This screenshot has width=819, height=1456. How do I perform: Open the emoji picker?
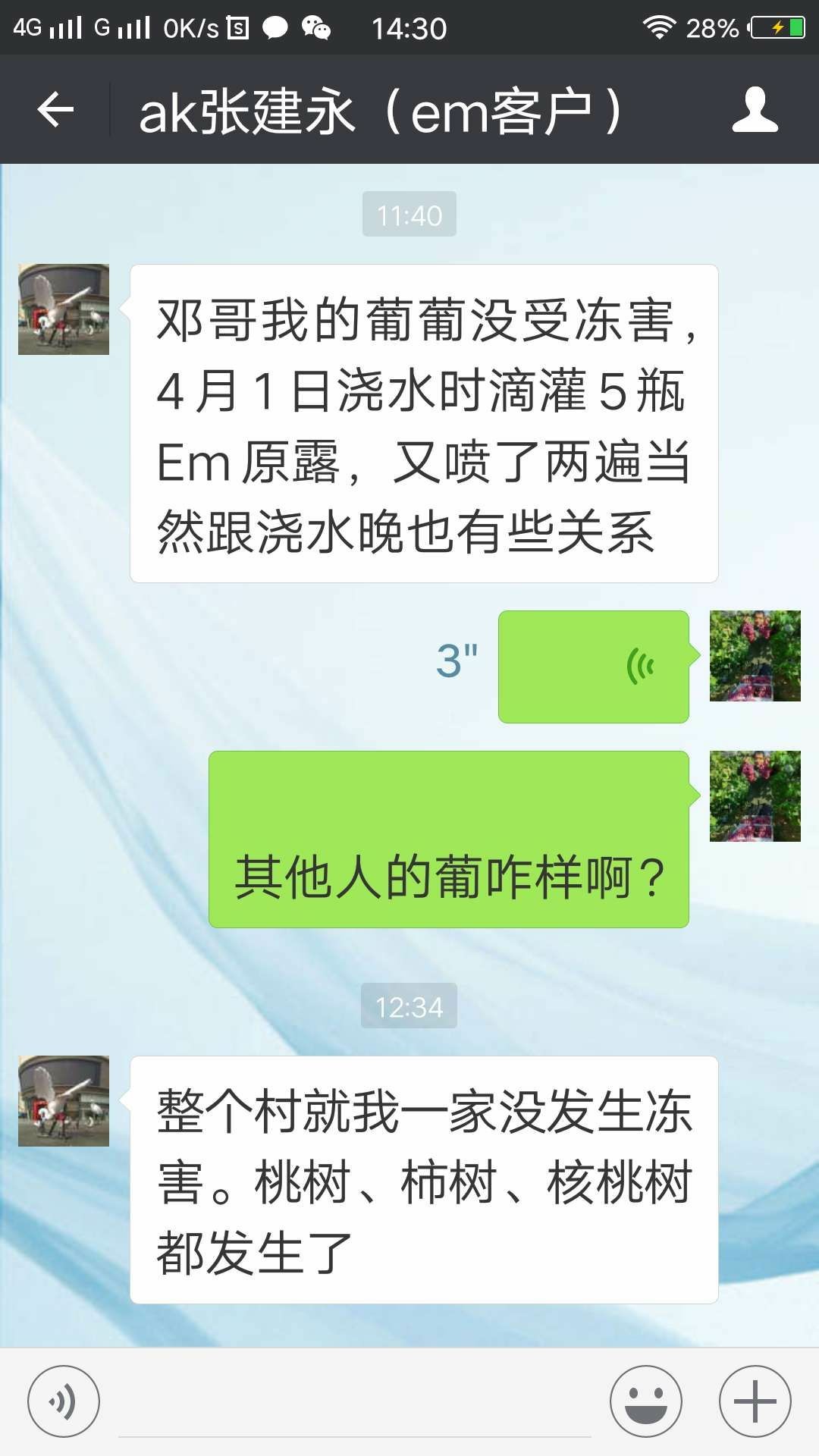click(646, 1401)
